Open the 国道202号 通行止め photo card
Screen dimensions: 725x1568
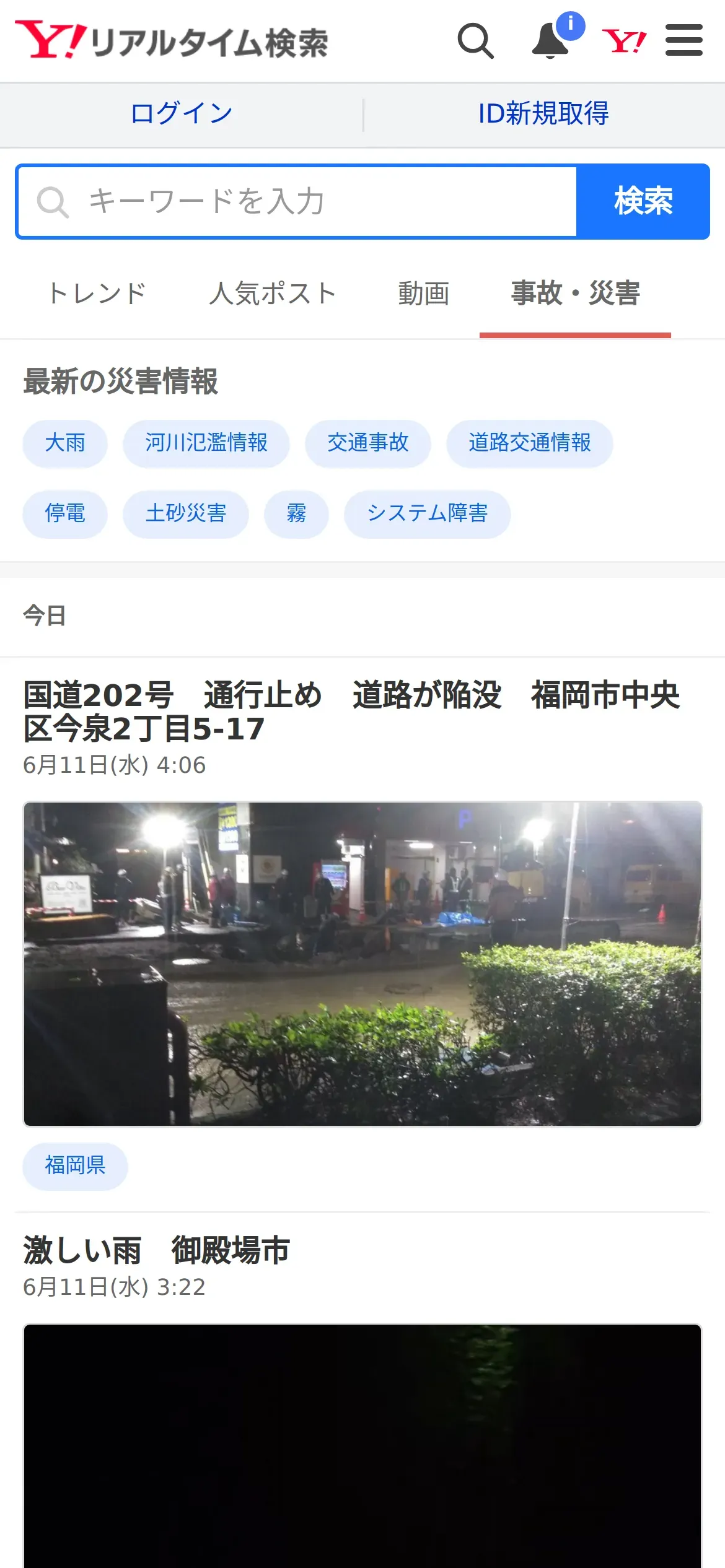pyautogui.click(x=362, y=964)
